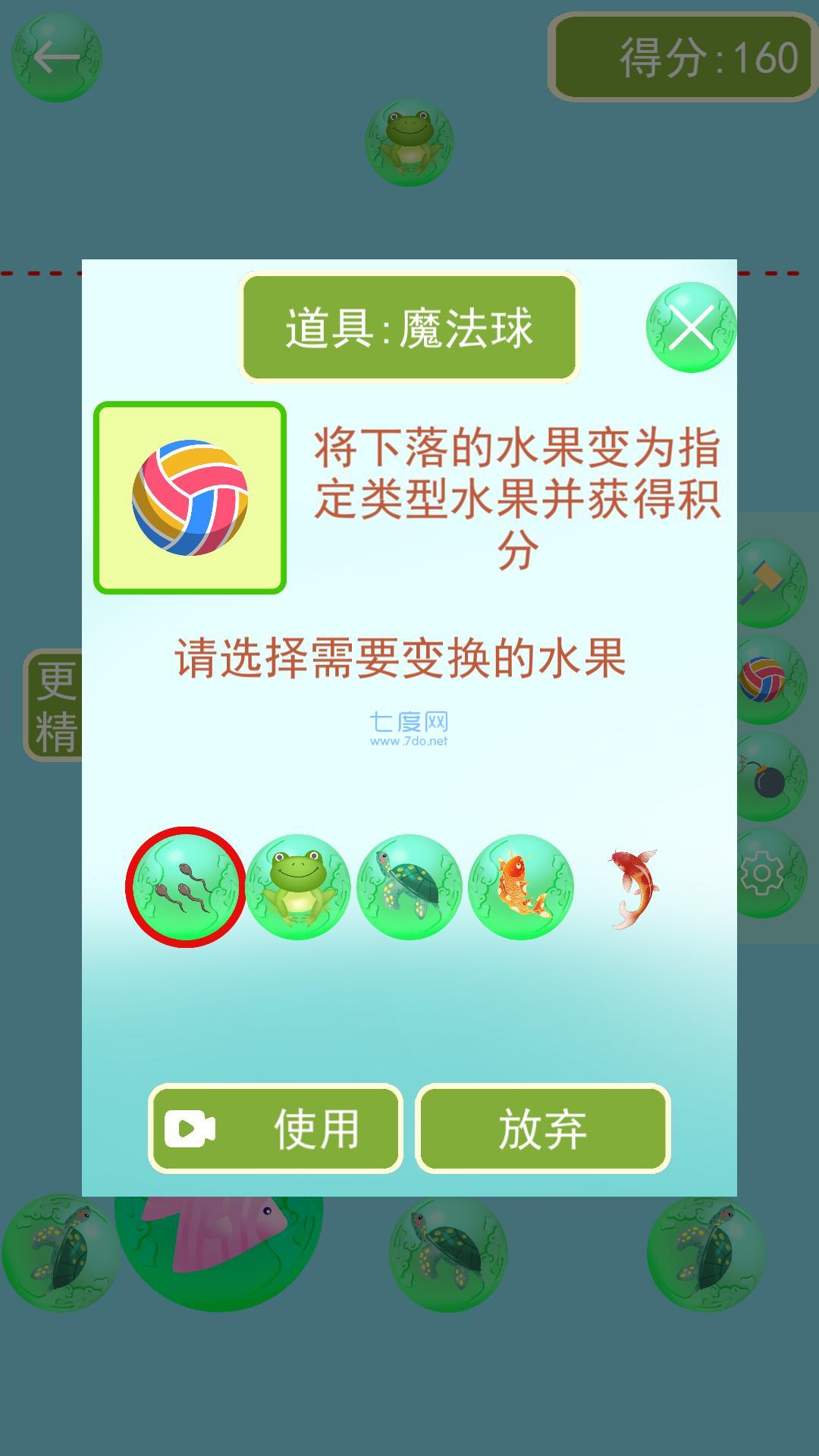Select the koi fish option
Viewport: 819px width, 1456px height.
pyautogui.click(x=626, y=889)
